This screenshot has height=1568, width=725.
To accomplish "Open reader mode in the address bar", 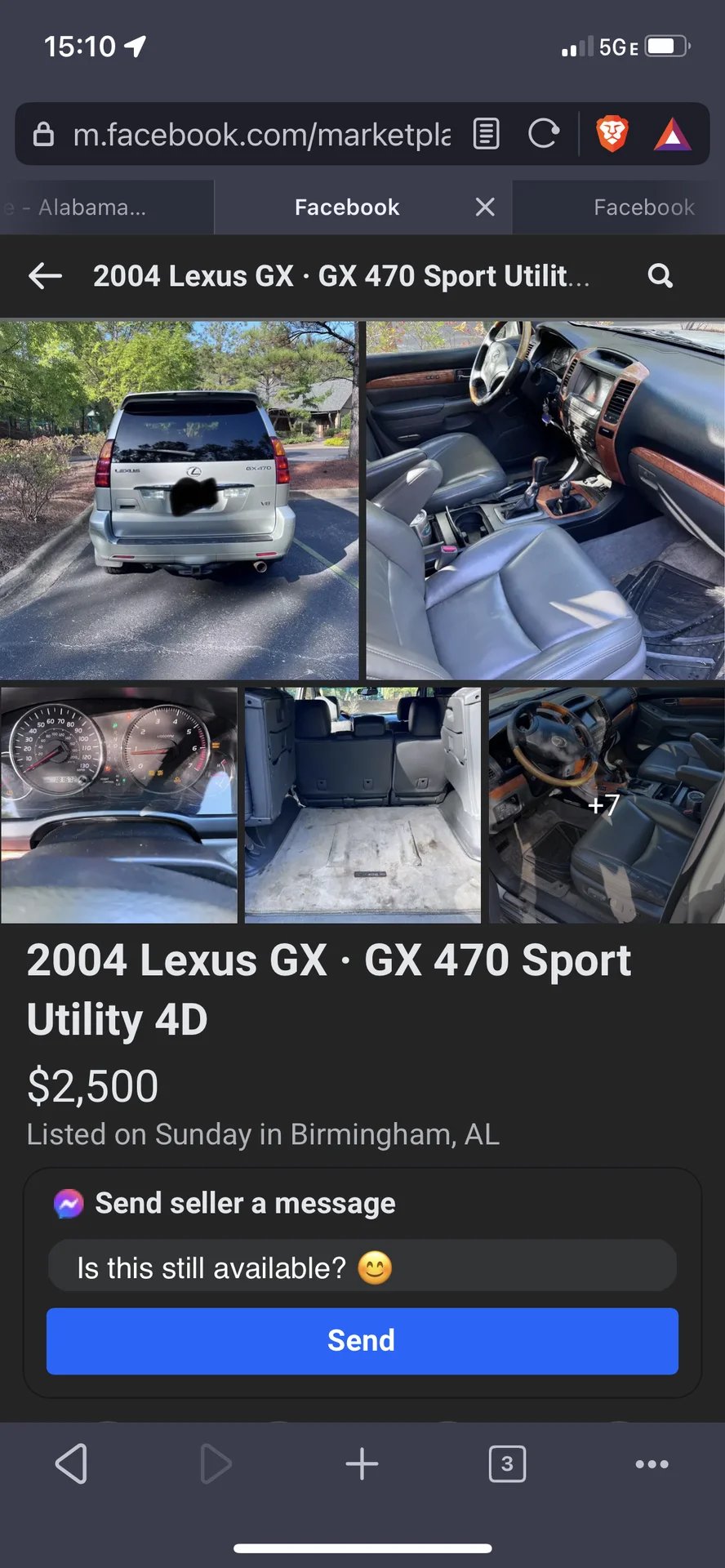I will click(486, 134).
